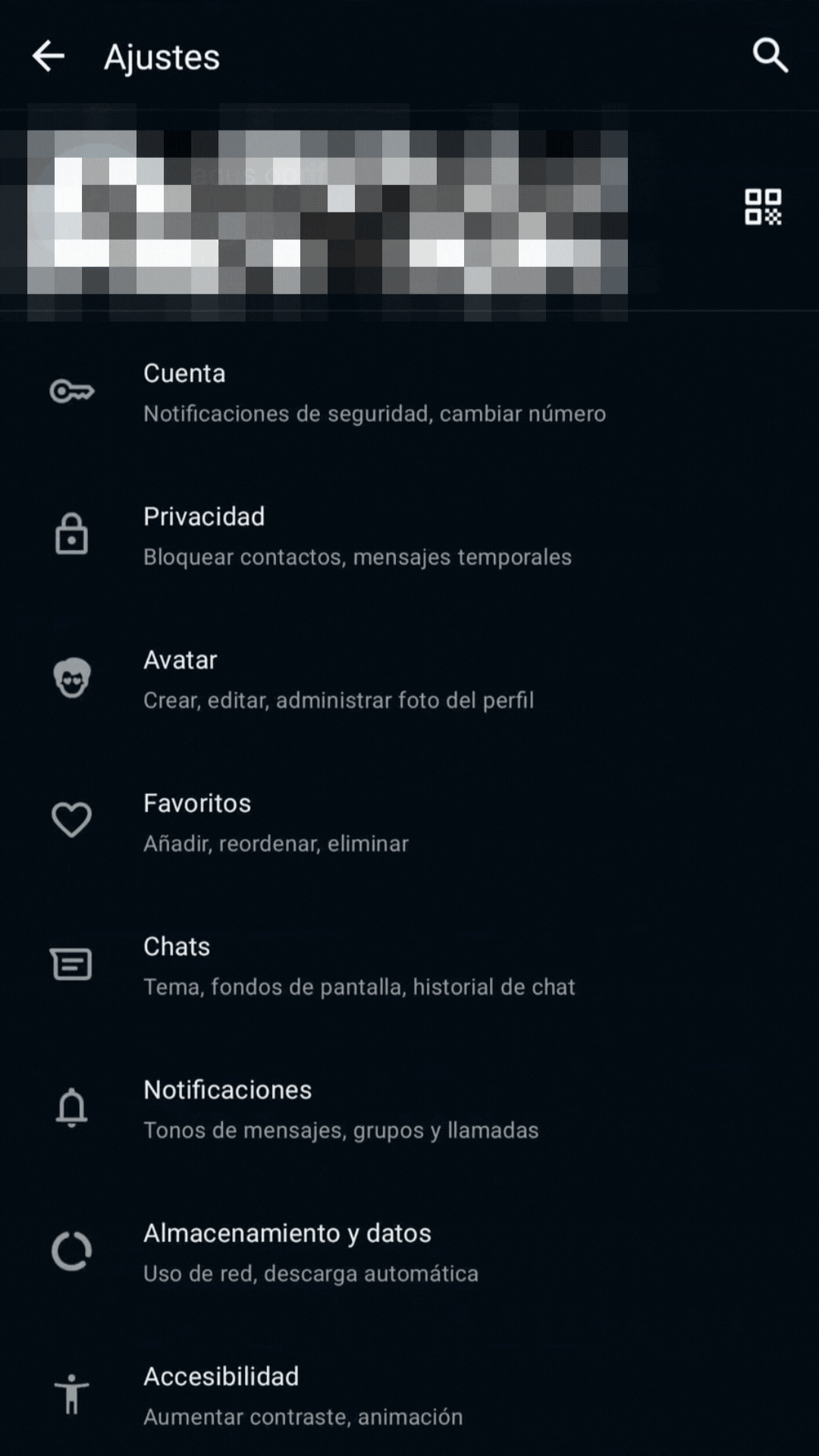Image resolution: width=819 pixels, height=1456 pixels.
Task: Open Cuenta settings
Action: [303, 391]
